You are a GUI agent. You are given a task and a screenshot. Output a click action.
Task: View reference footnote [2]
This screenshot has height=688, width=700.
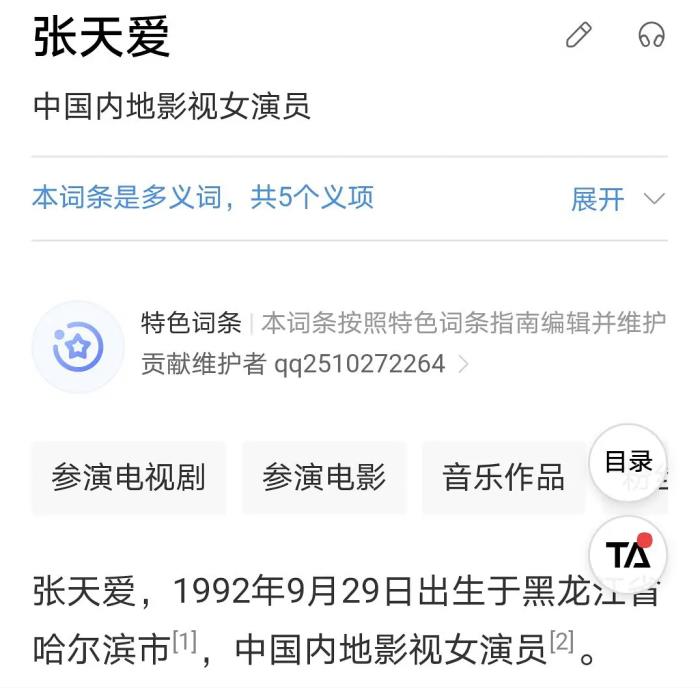[561, 643]
